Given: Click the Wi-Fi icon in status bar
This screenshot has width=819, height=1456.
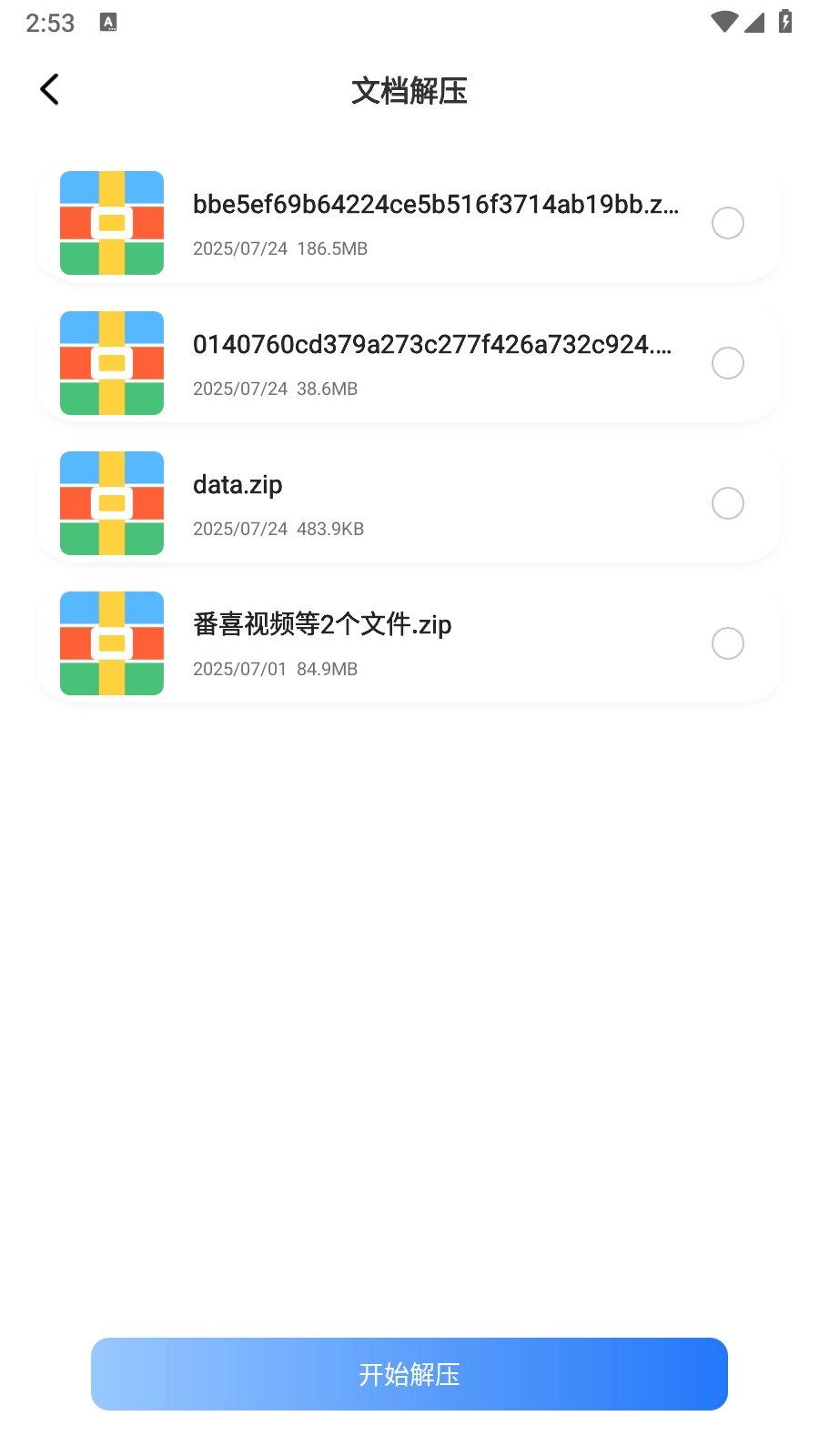Looking at the screenshot, I should click(723, 23).
